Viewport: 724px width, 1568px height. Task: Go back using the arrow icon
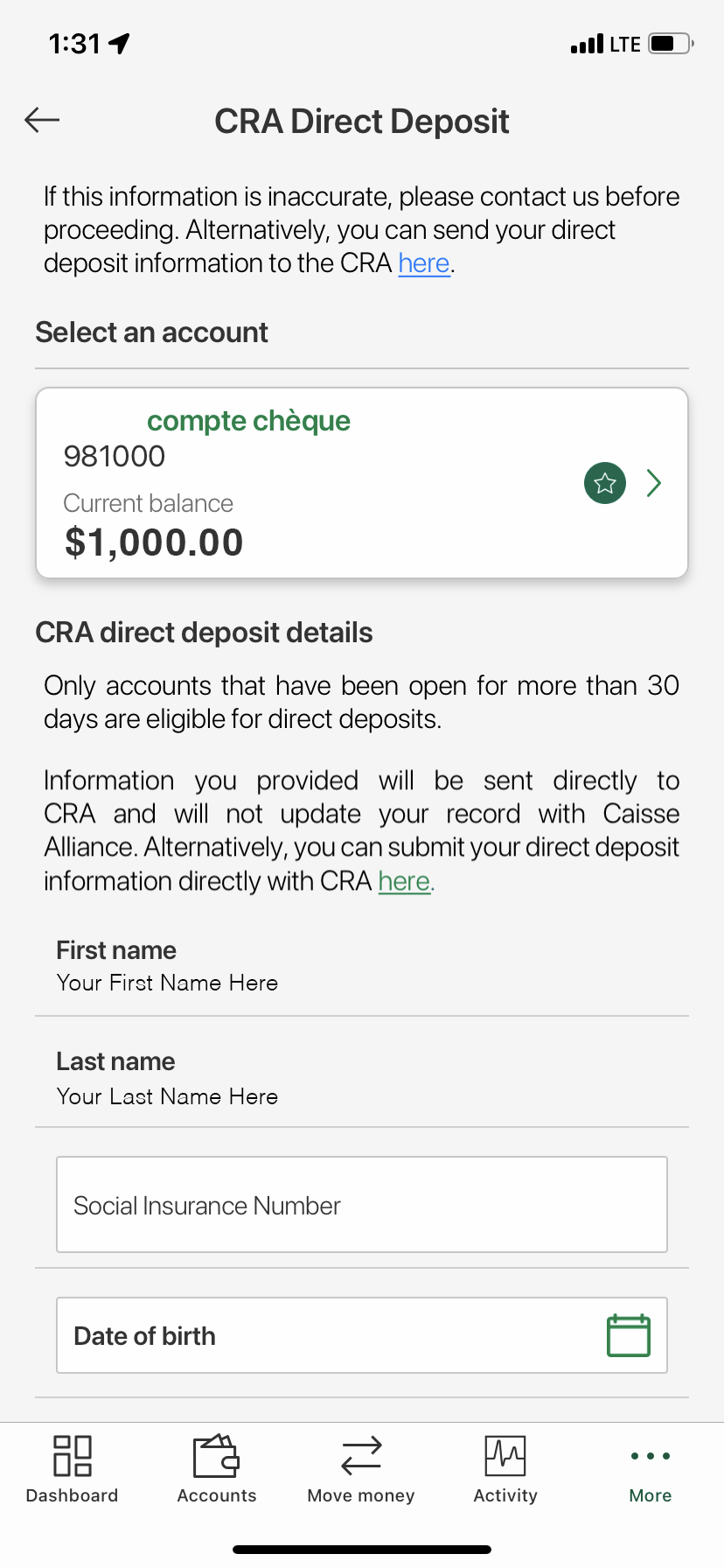coord(42,120)
